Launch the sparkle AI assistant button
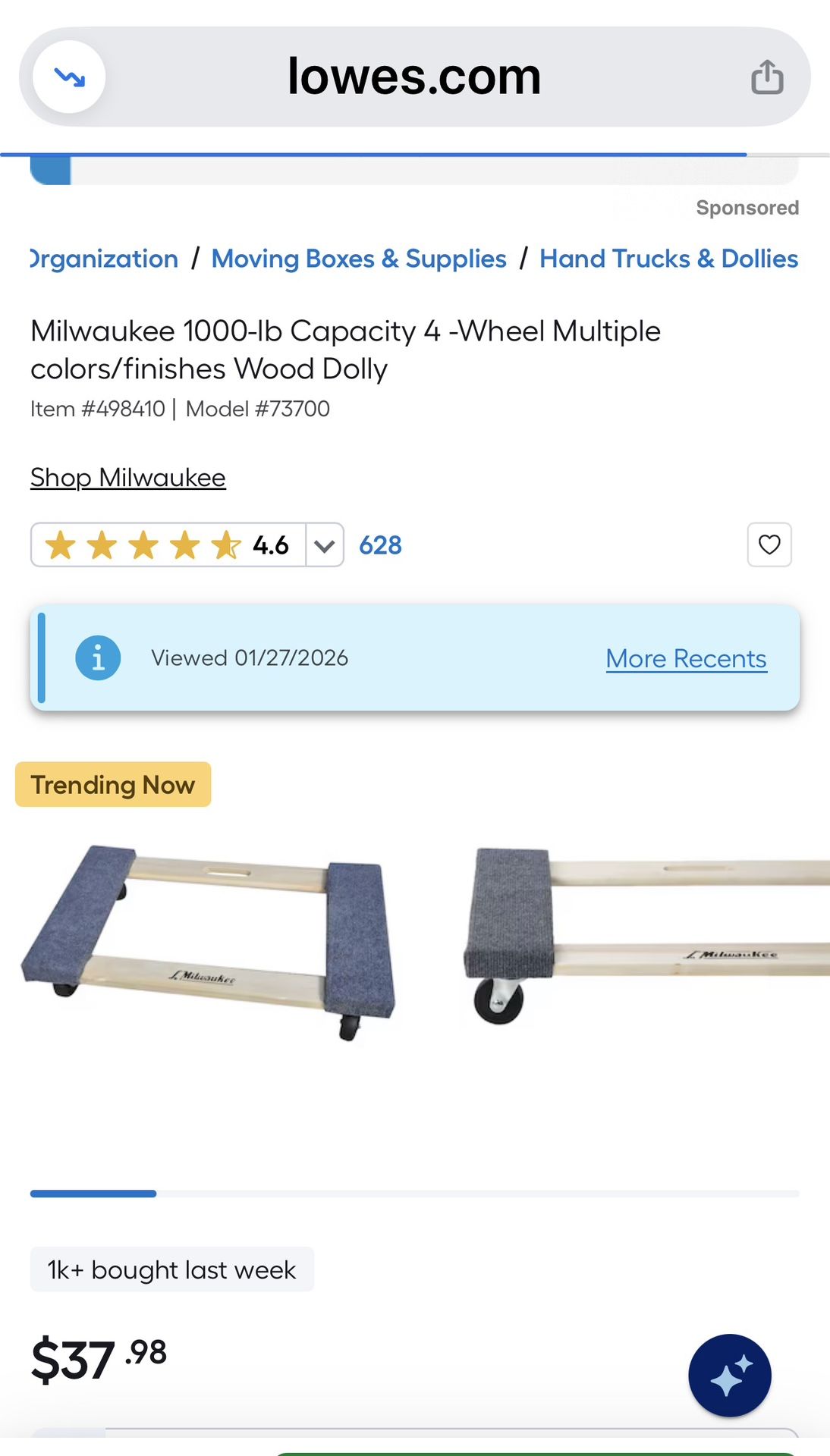 729,1375
